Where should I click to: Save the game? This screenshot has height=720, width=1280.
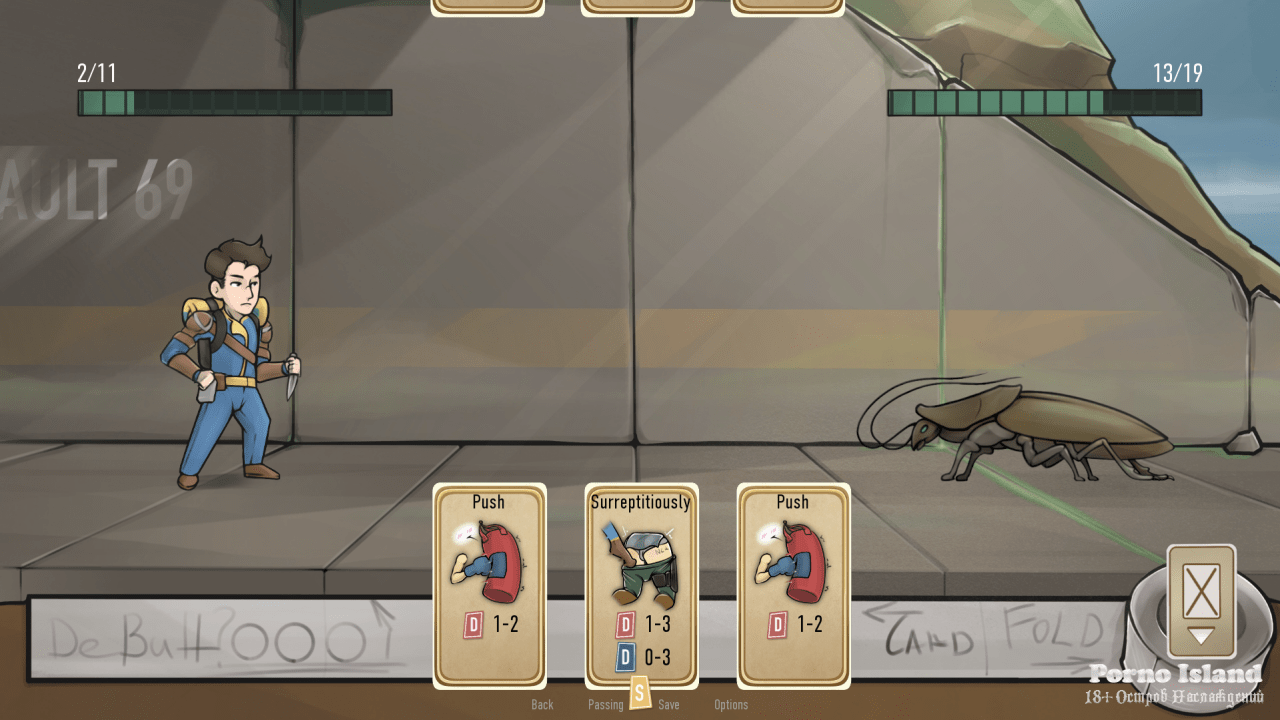668,705
